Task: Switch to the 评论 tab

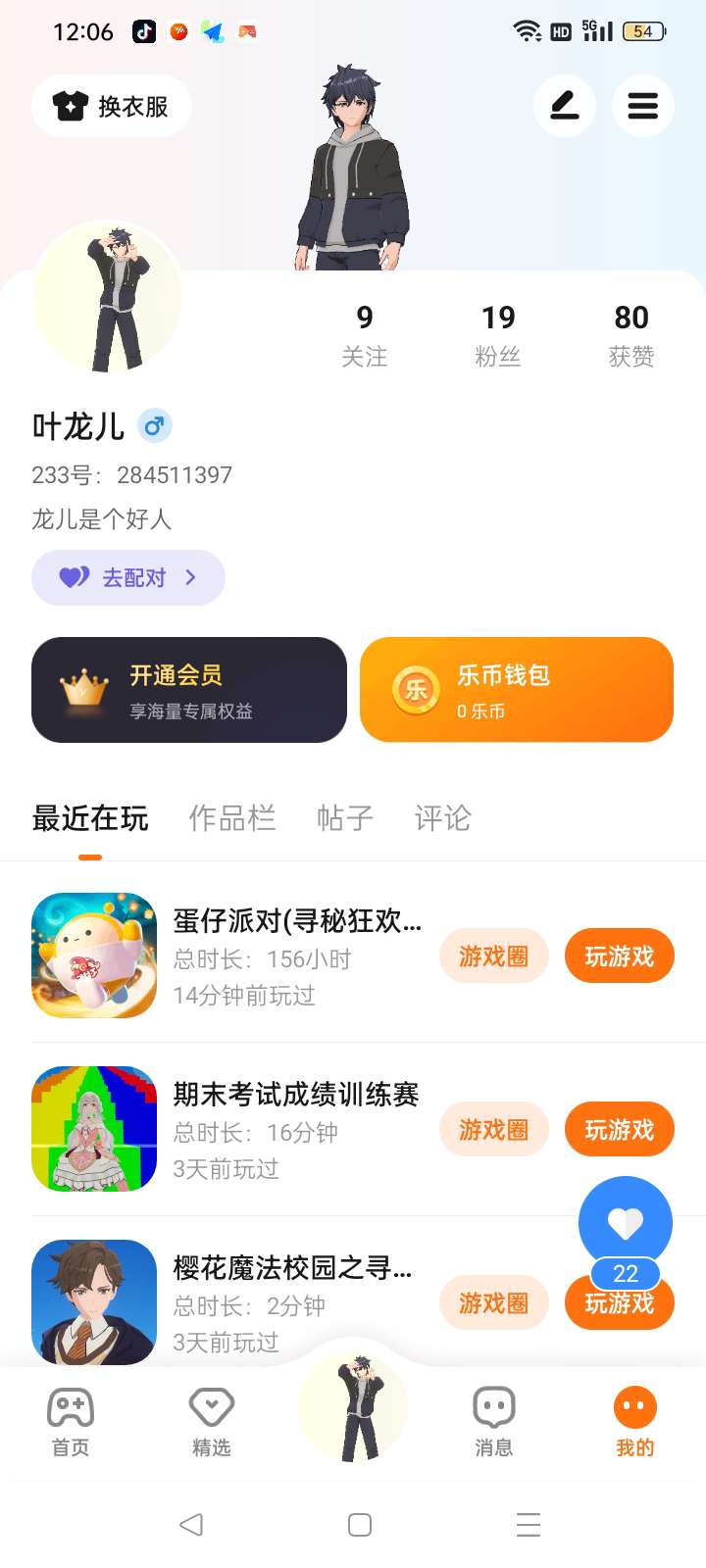Action: (x=443, y=817)
